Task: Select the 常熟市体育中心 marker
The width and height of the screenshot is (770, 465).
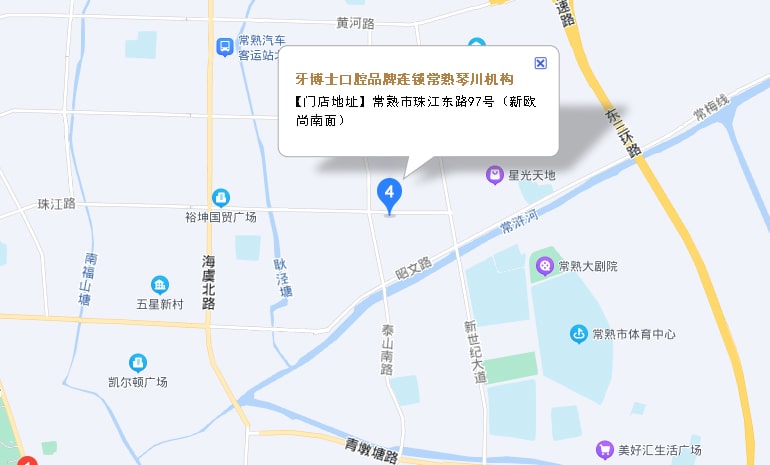Action: point(578,333)
